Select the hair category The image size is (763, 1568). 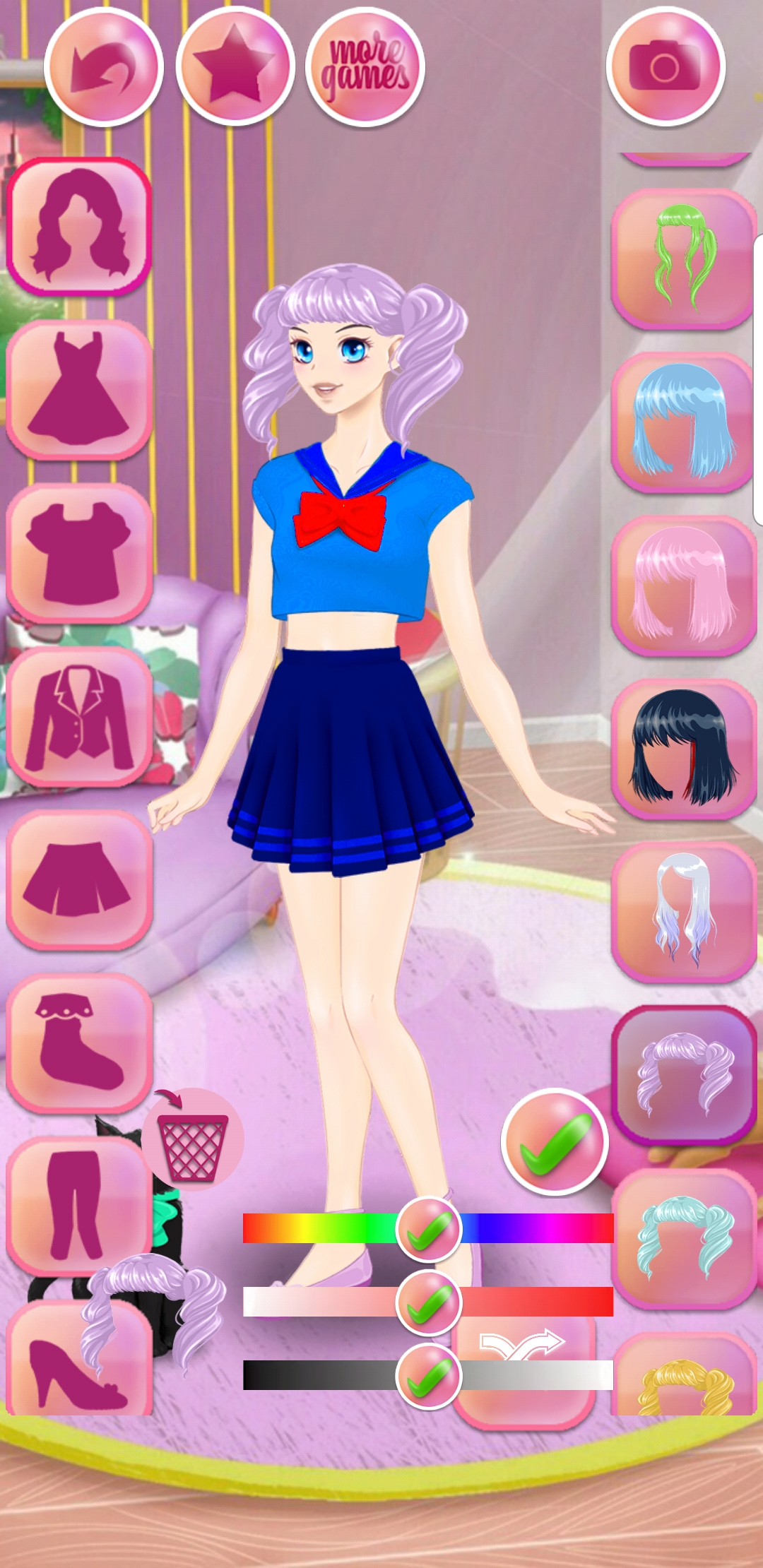pyautogui.click(x=79, y=226)
